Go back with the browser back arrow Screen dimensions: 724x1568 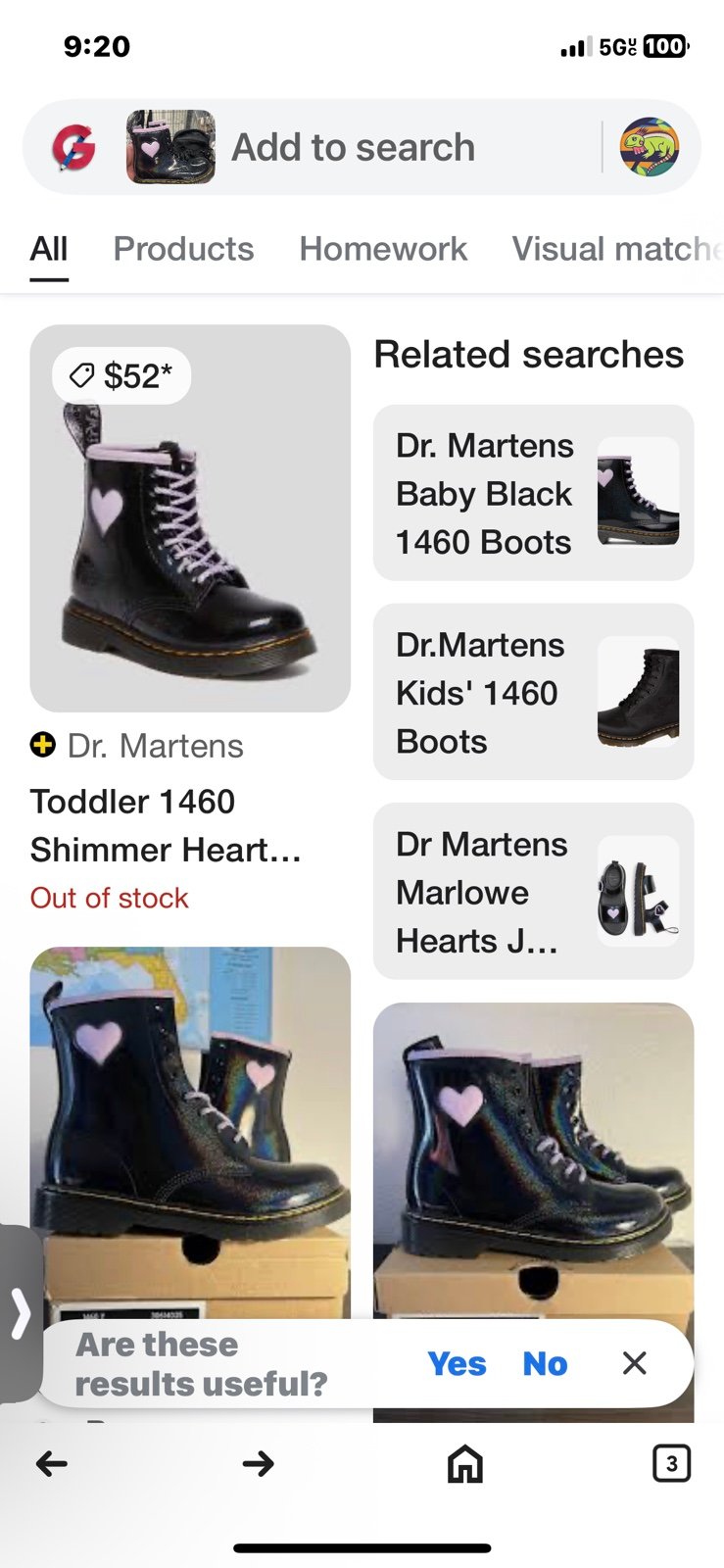[x=52, y=1464]
